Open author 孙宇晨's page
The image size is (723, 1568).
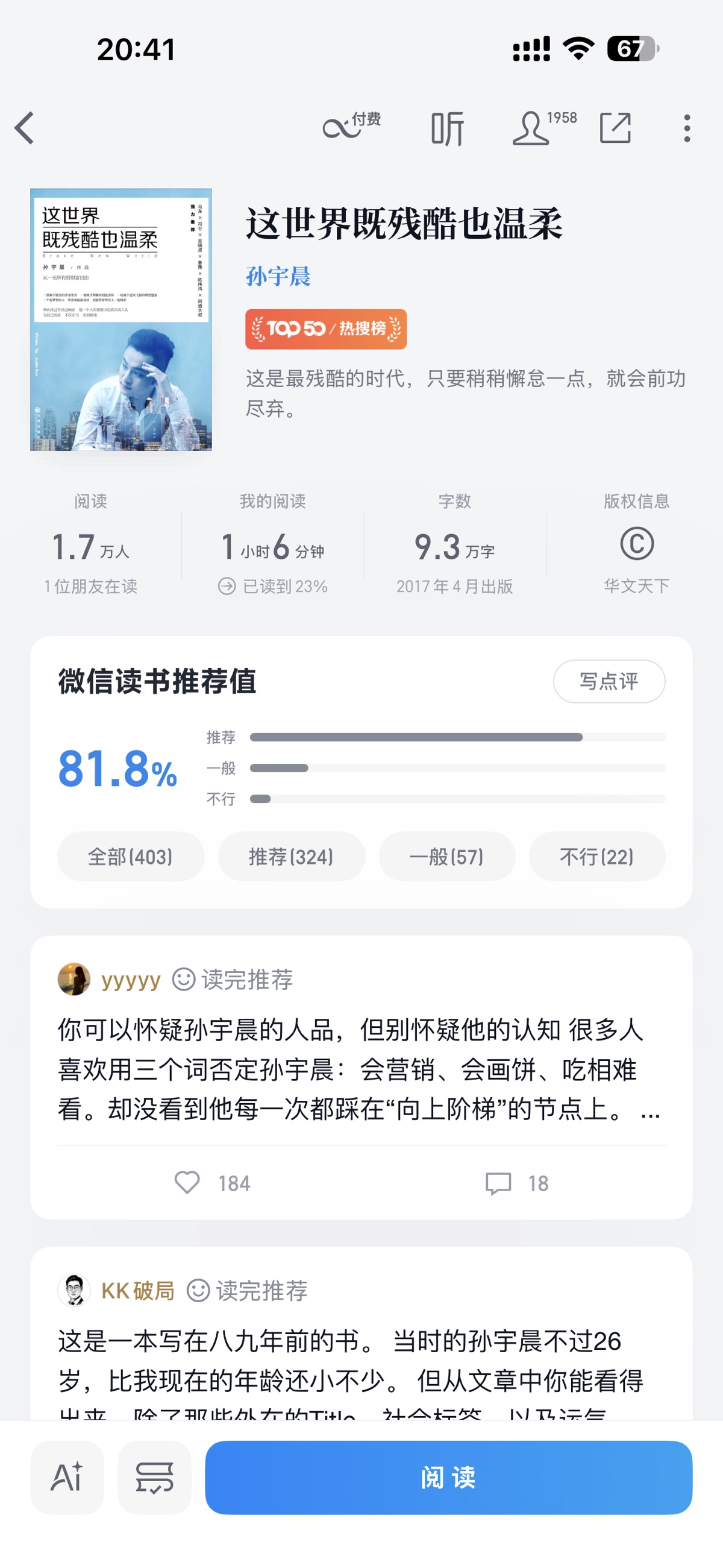(278, 276)
